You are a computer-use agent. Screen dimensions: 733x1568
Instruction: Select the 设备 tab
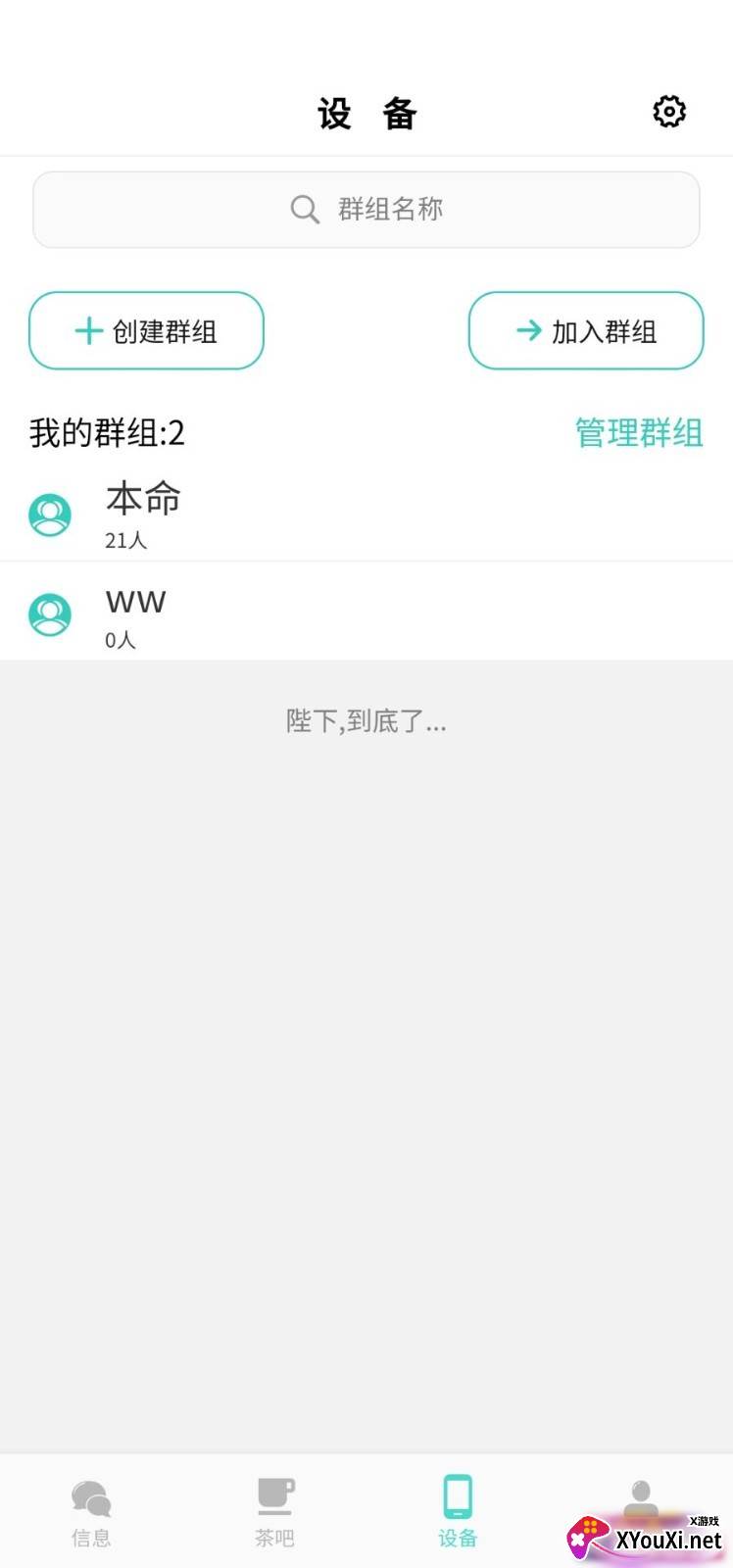[x=458, y=1511]
